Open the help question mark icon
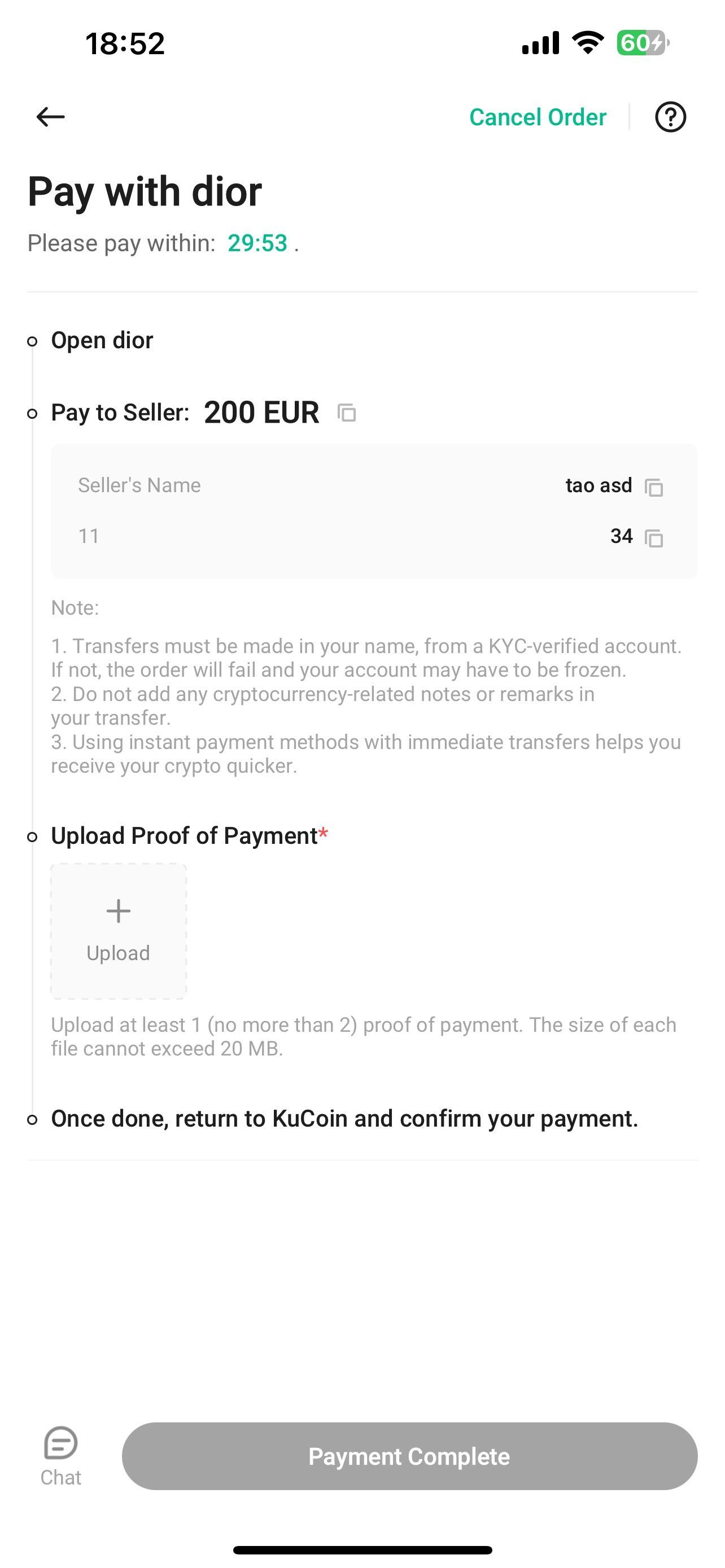Image resolution: width=725 pixels, height=1568 pixels. tap(670, 117)
